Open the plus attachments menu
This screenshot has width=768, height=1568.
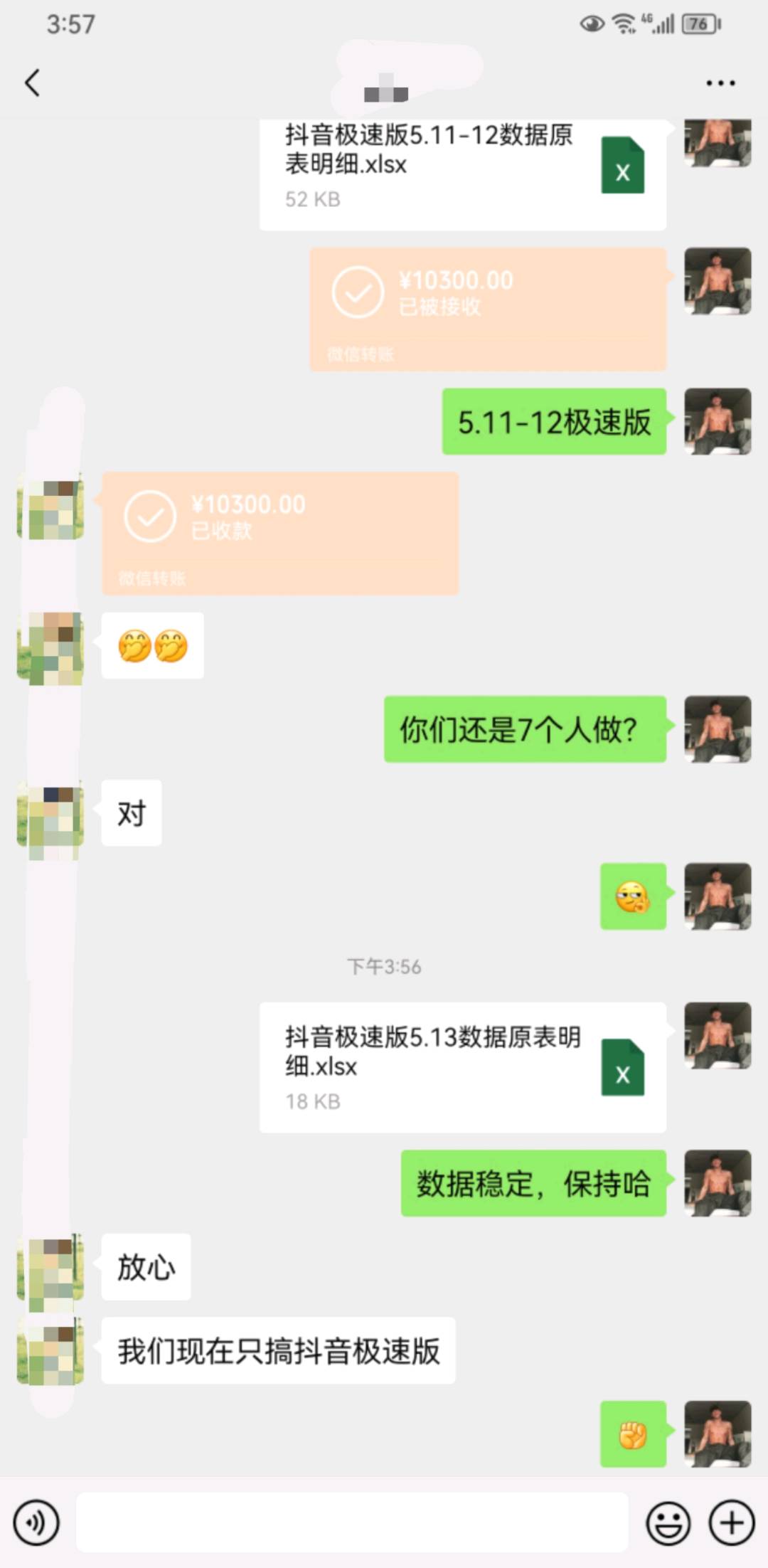coord(732,1522)
